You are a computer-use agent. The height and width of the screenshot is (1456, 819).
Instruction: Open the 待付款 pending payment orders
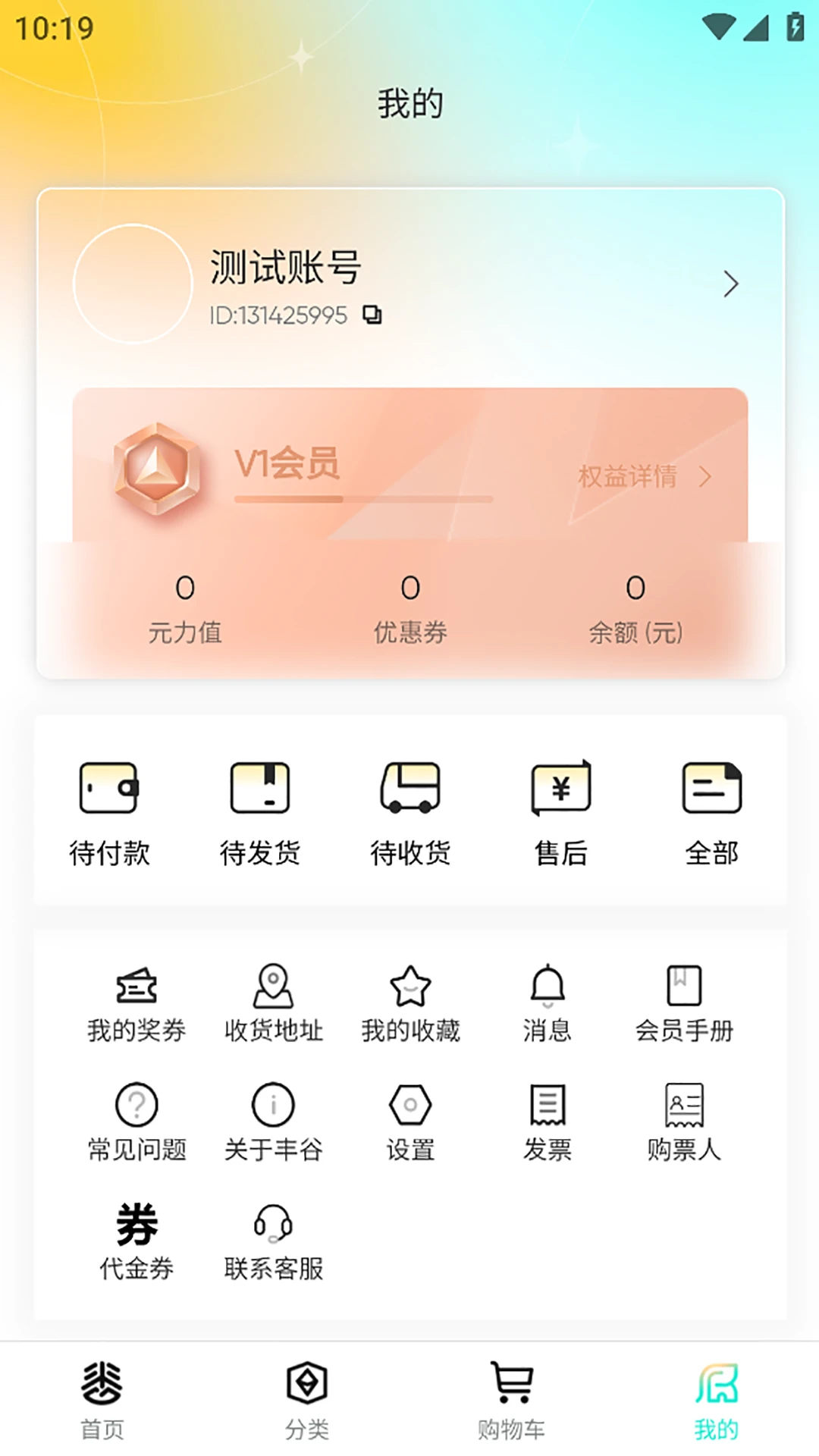click(109, 811)
